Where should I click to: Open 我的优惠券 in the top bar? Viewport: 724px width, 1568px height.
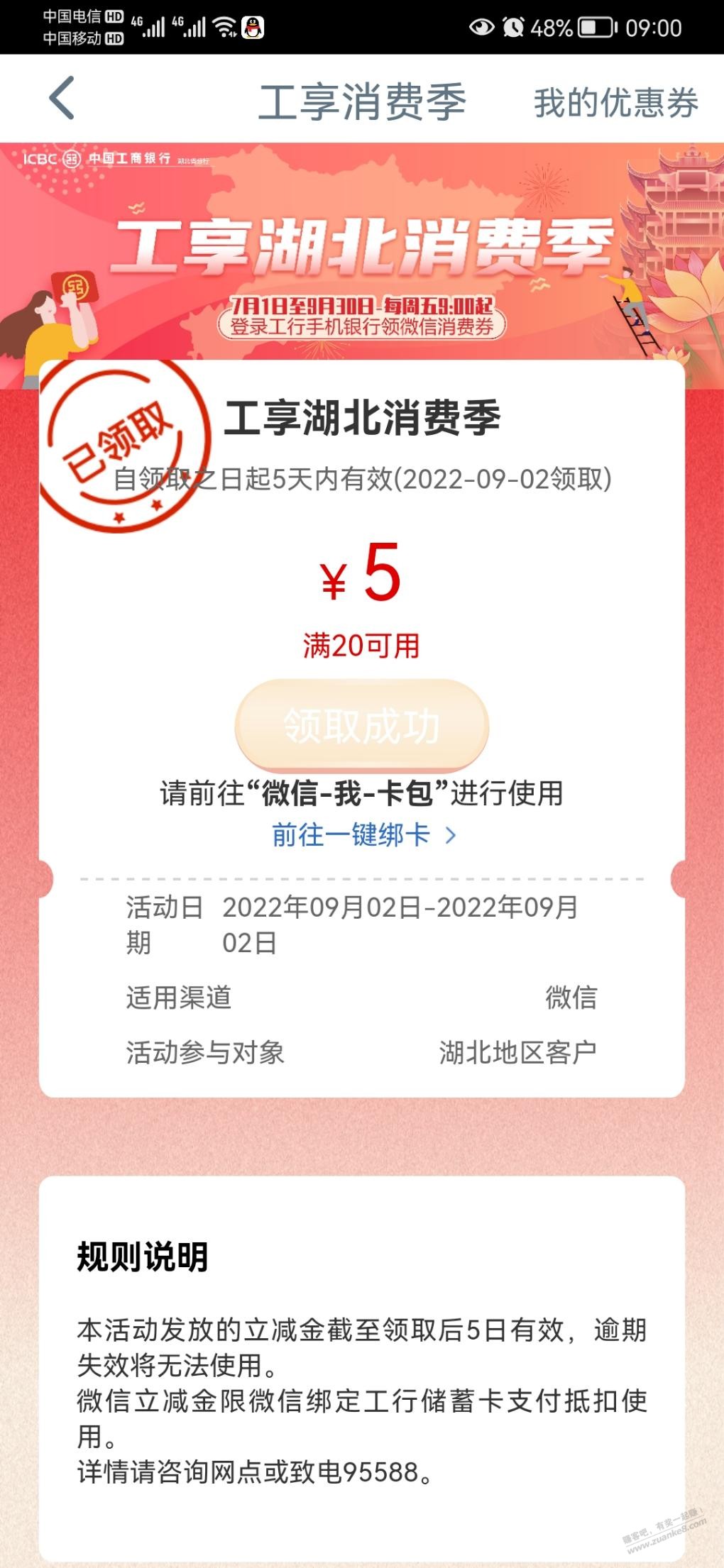[615, 102]
